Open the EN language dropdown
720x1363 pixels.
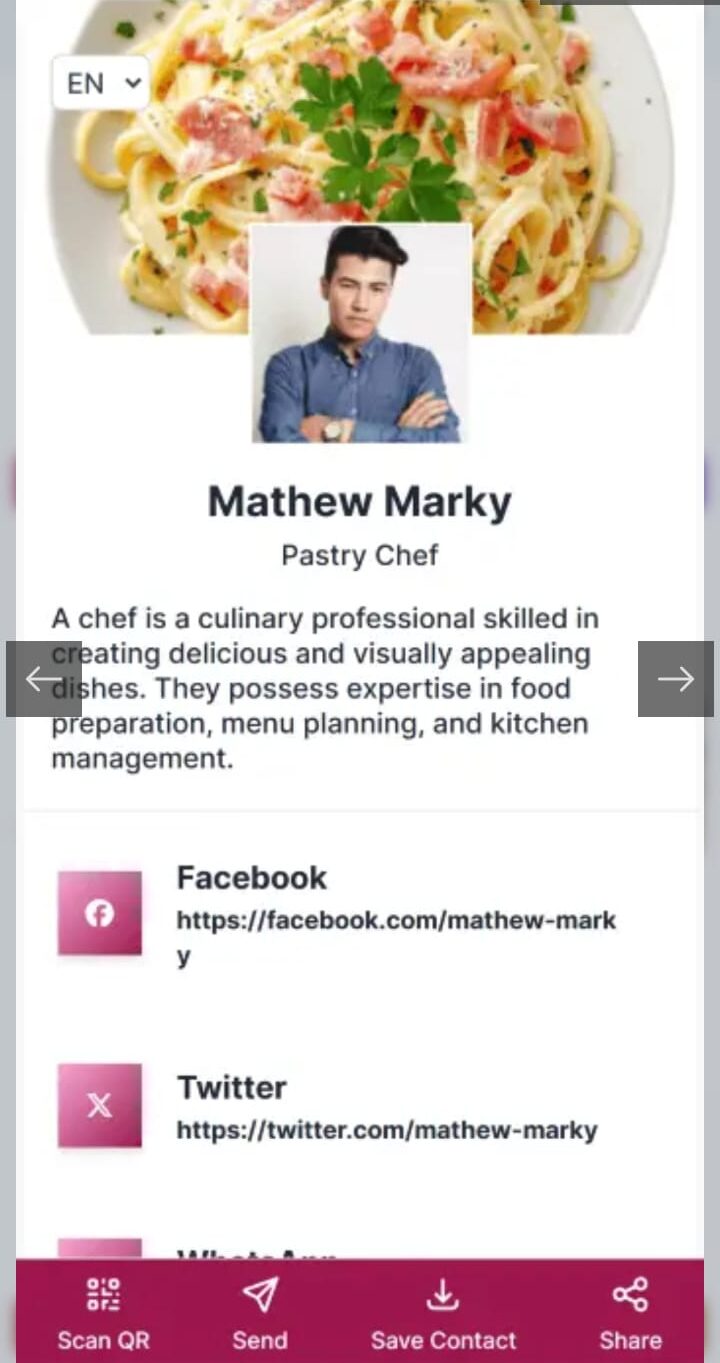(x=100, y=83)
